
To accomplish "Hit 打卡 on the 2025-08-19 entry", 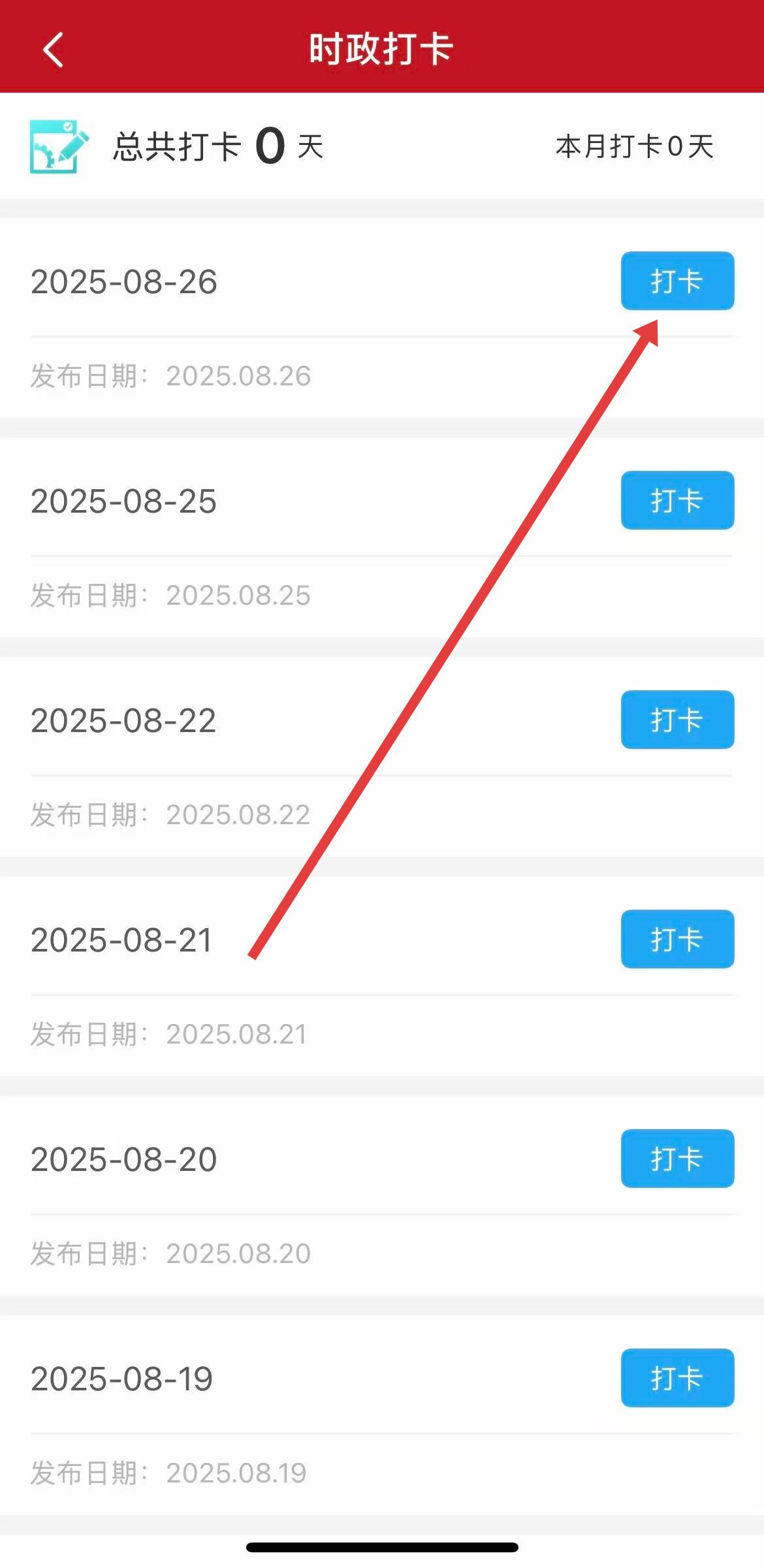I will pos(677,1378).
